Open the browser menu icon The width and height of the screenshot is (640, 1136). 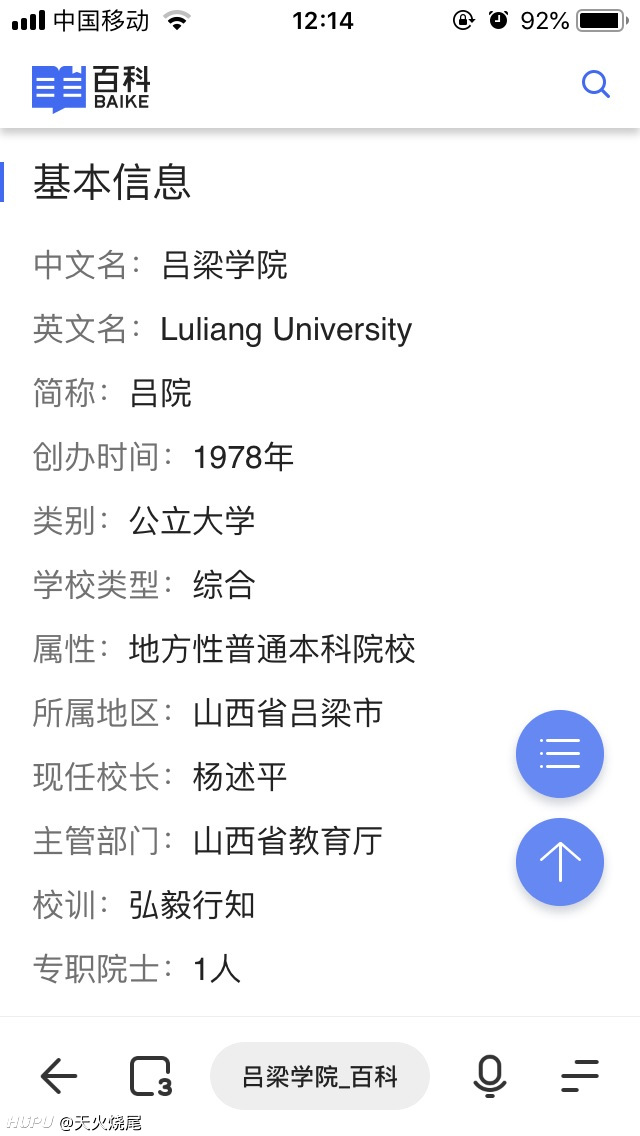tap(581, 1076)
